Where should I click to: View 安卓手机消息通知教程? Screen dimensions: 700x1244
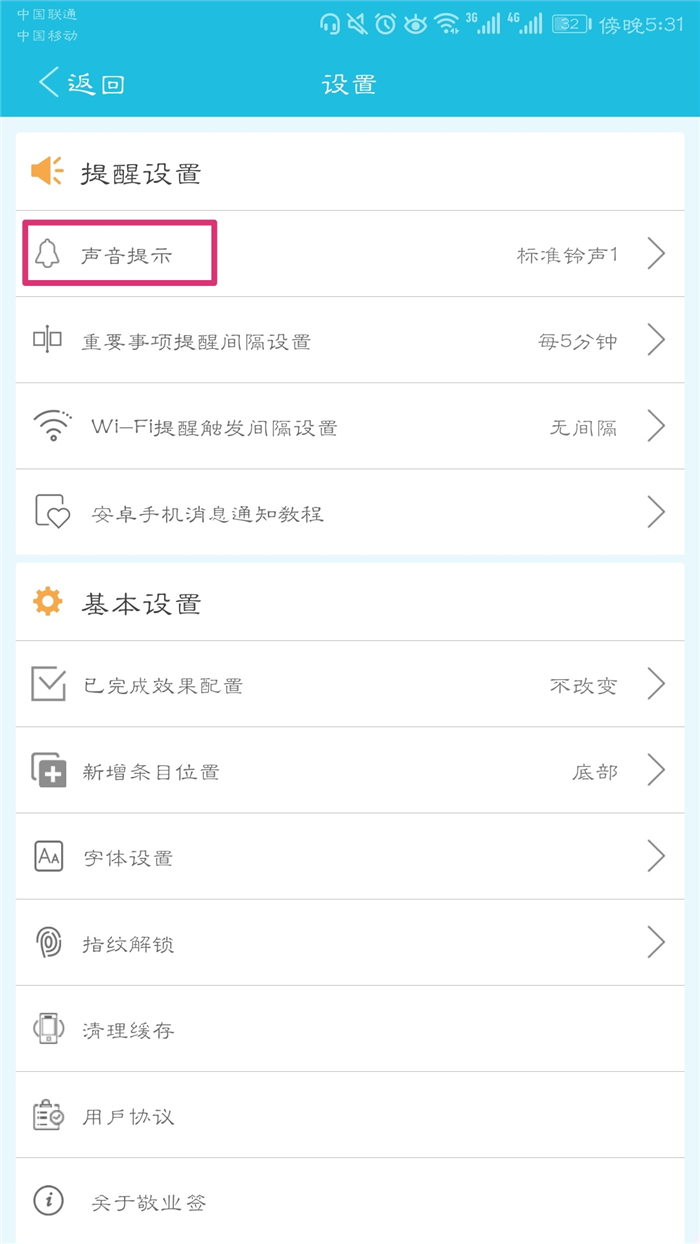350,512
